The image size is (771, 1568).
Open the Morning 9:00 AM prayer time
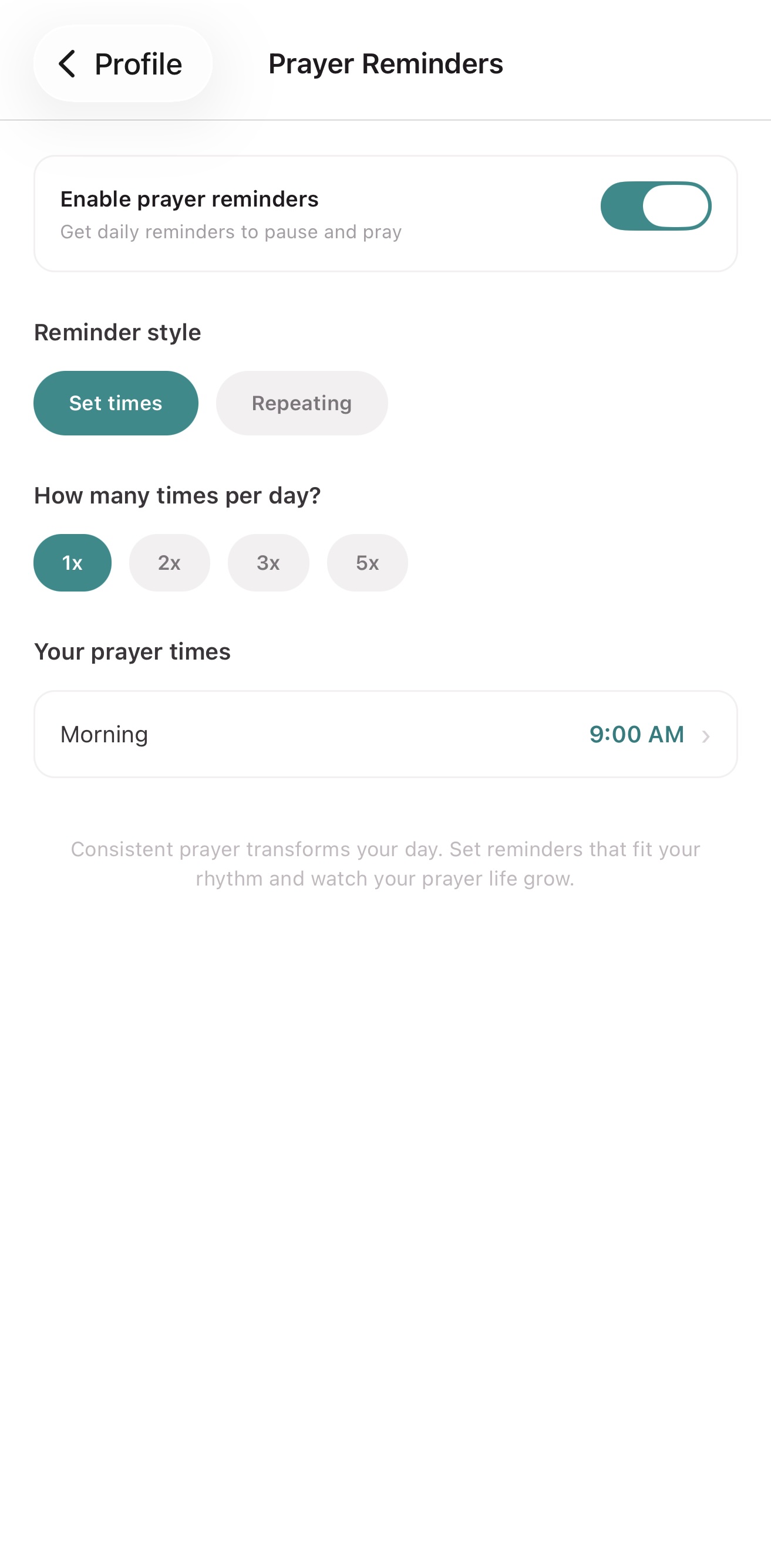point(385,734)
